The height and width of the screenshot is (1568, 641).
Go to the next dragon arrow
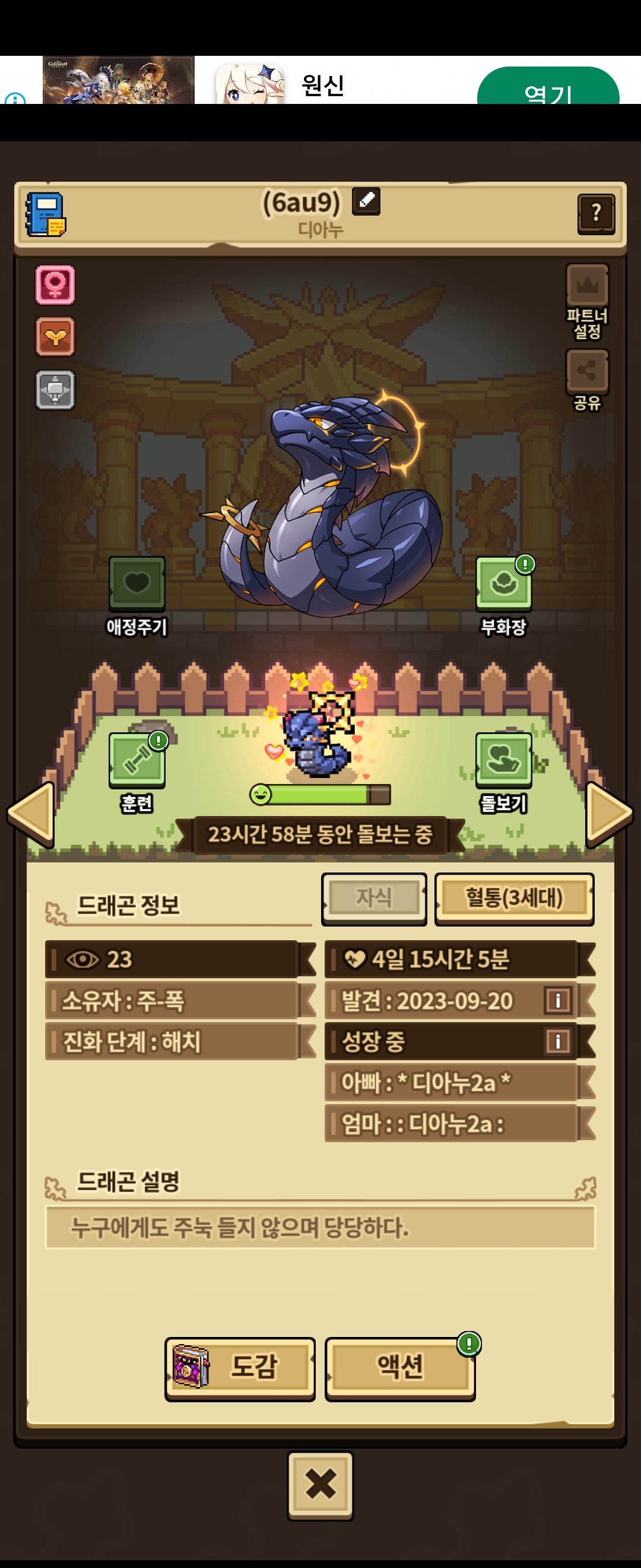pos(608,814)
